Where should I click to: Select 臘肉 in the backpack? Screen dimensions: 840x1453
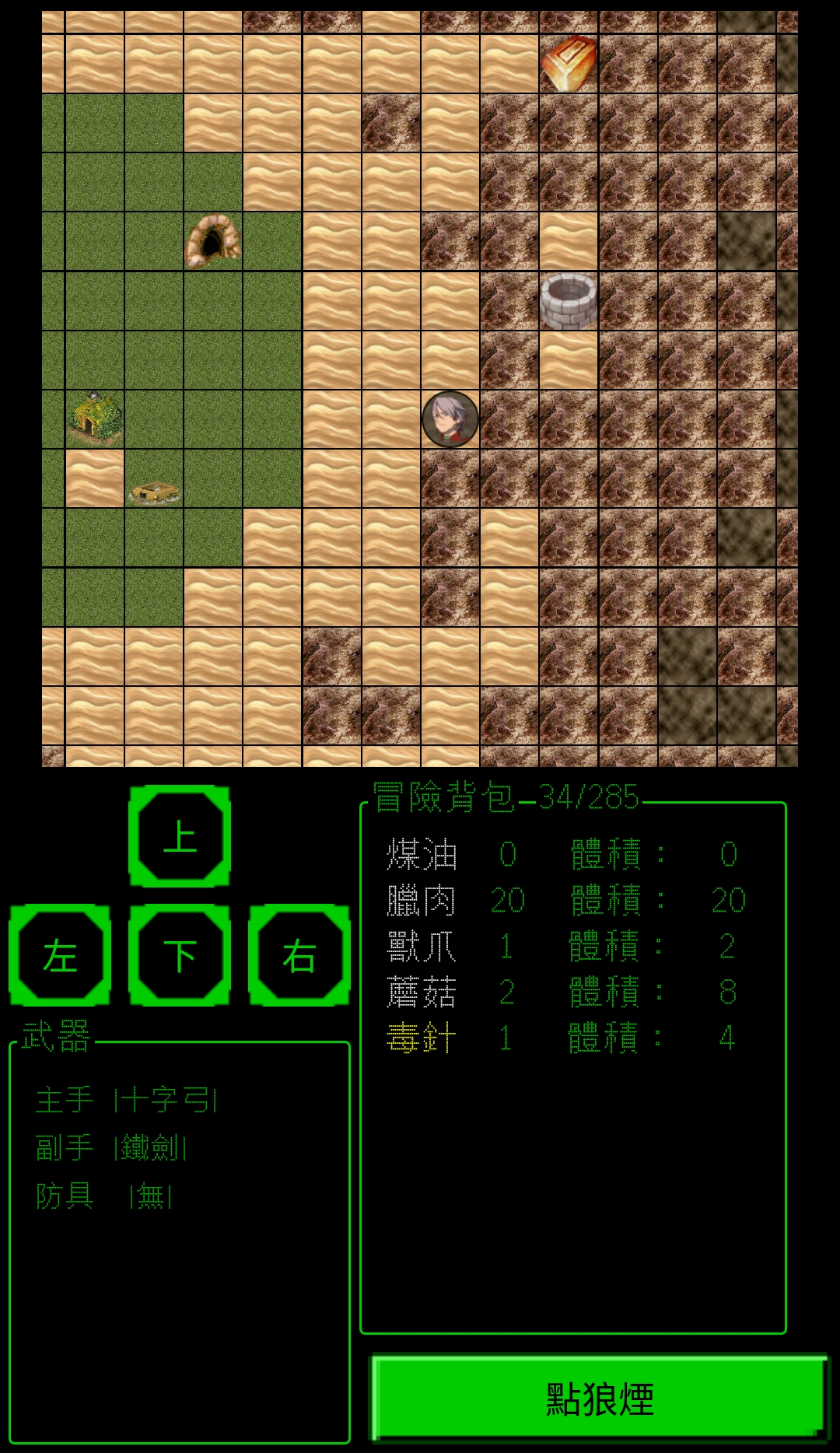coord(421,900)
